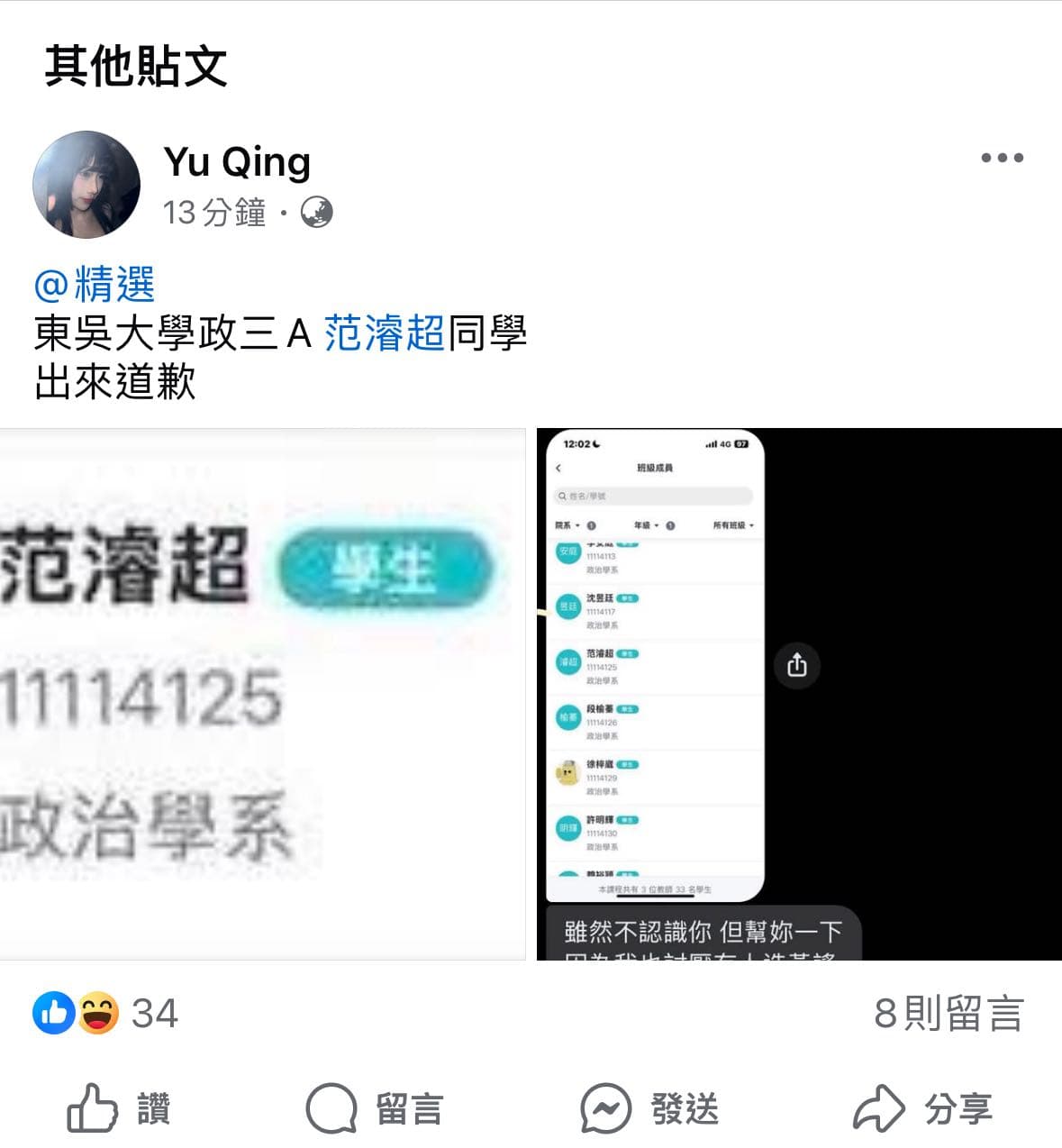The image size is (1062, 1148).
Task: Open the post's three-dot options menu
Action: click(x=1002, y=158)
